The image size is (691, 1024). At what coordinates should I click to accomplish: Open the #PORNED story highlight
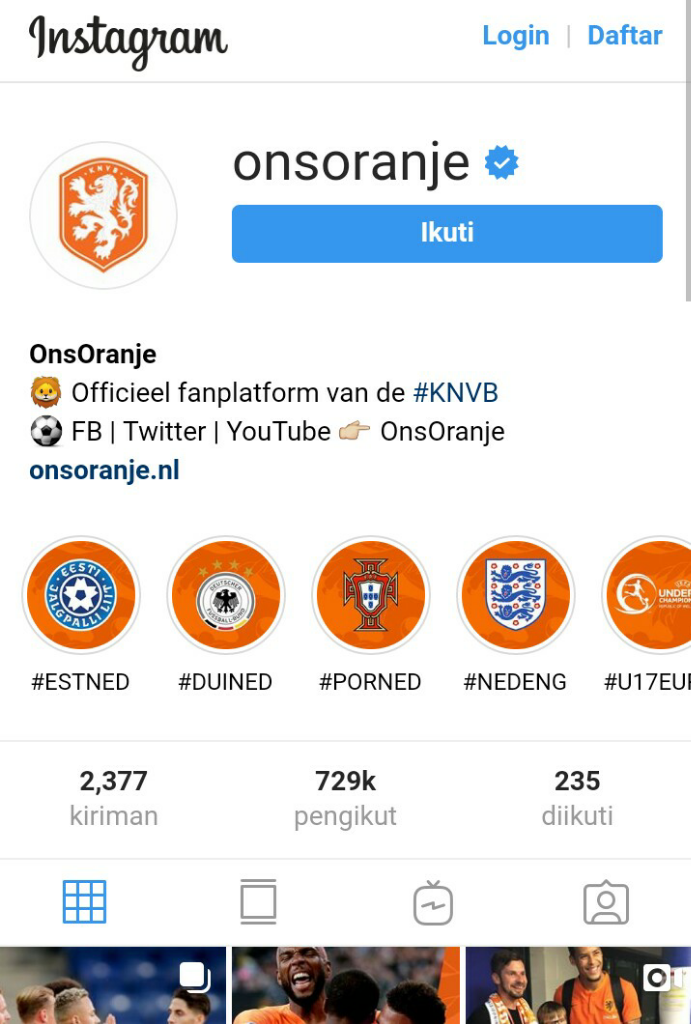[371, 596]
